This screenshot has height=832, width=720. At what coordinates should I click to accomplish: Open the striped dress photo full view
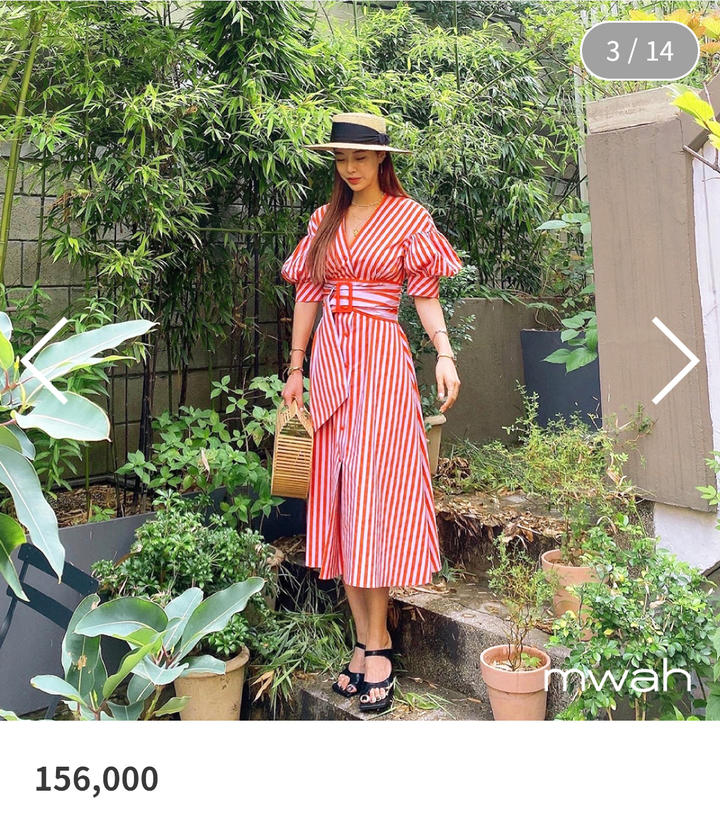click(370, 400)
